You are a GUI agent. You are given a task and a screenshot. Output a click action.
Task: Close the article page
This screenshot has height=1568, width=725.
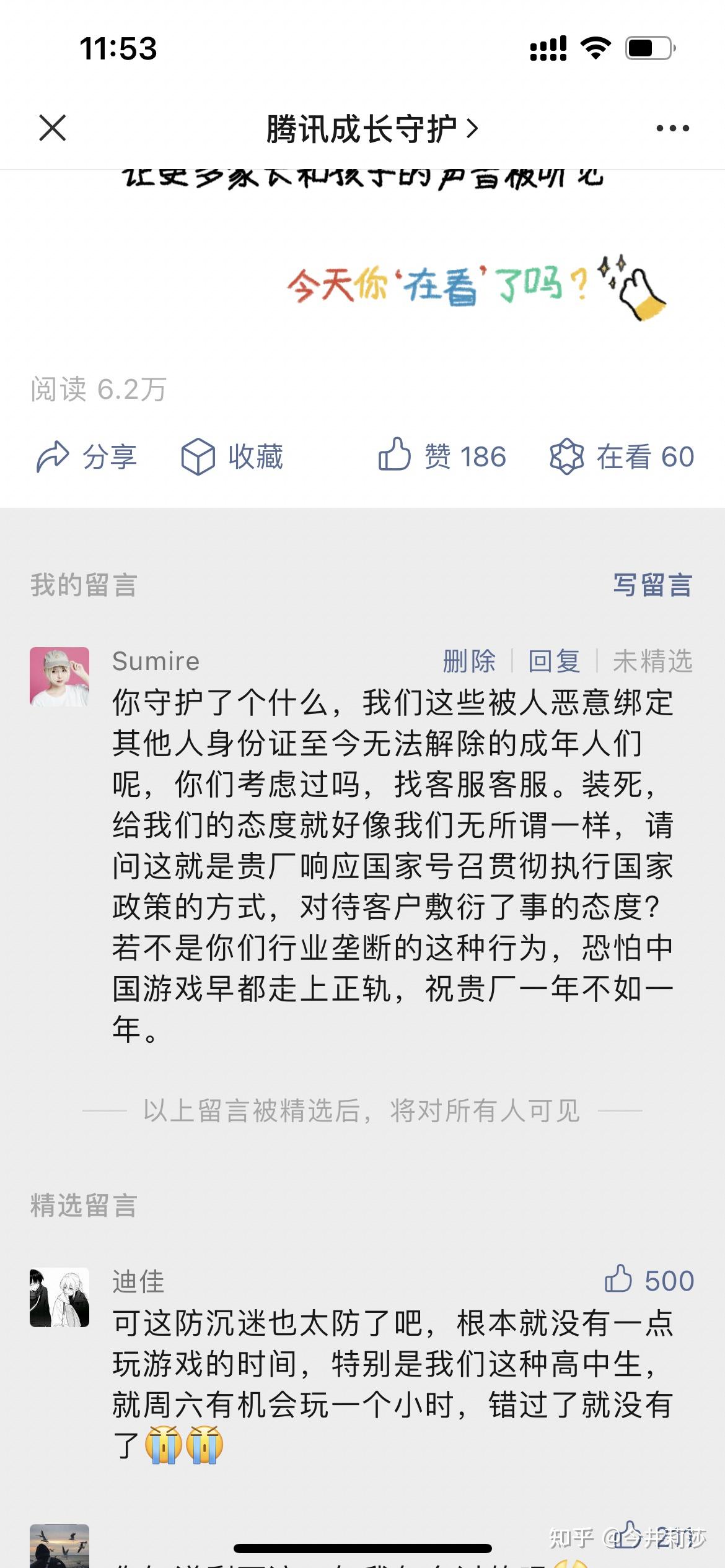[x=52, y=128]
